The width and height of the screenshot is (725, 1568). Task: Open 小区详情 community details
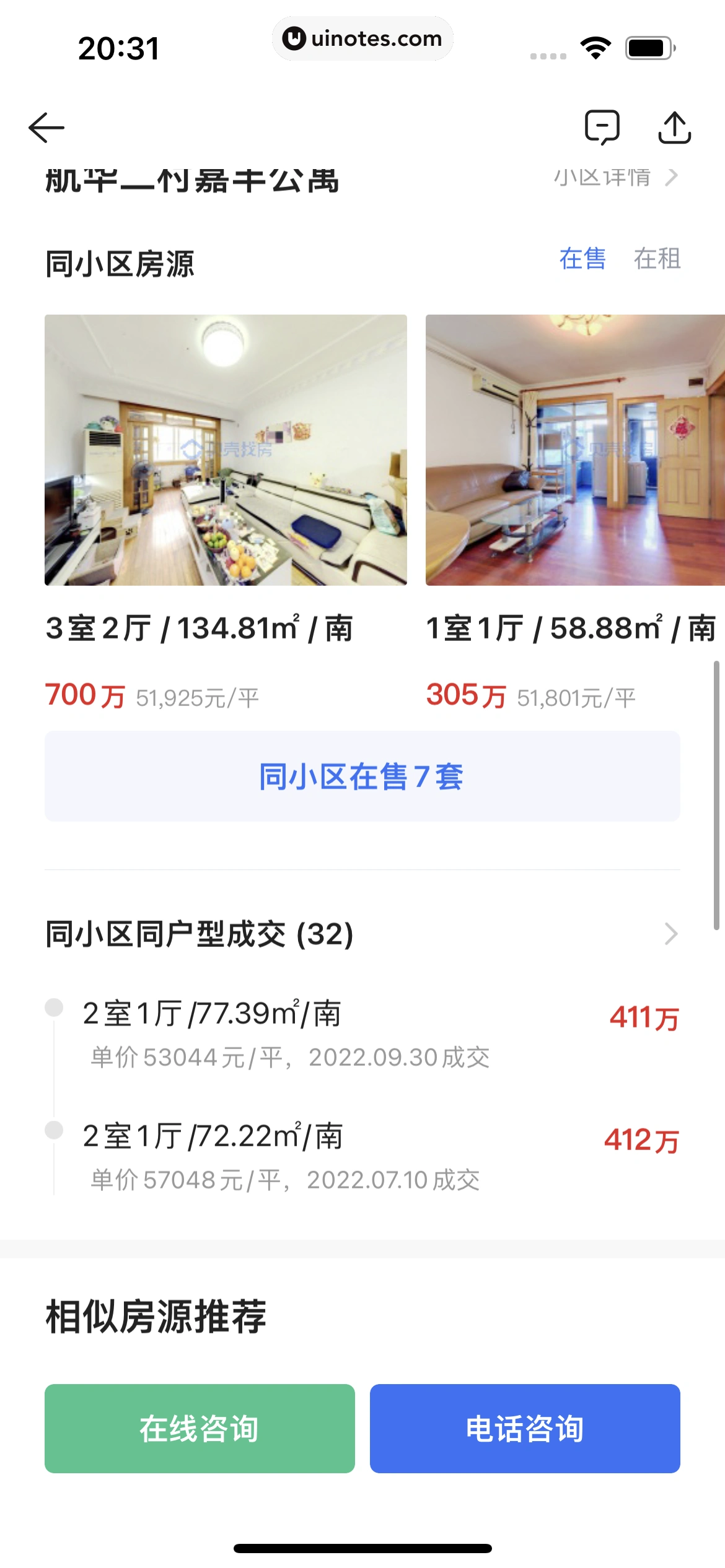point(615,178)
